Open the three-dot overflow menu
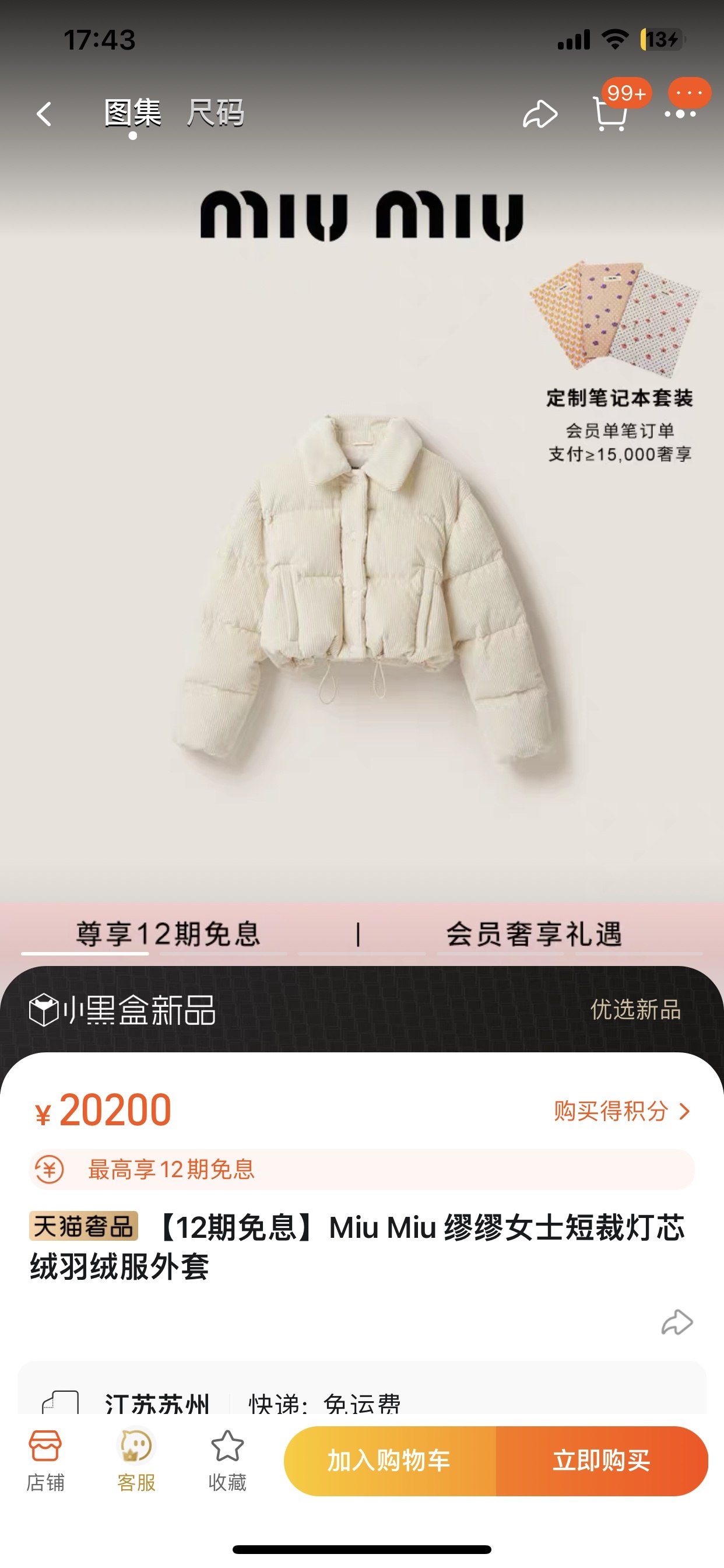Viewport: 724px width, 1568px height. [x=680, y=113]
